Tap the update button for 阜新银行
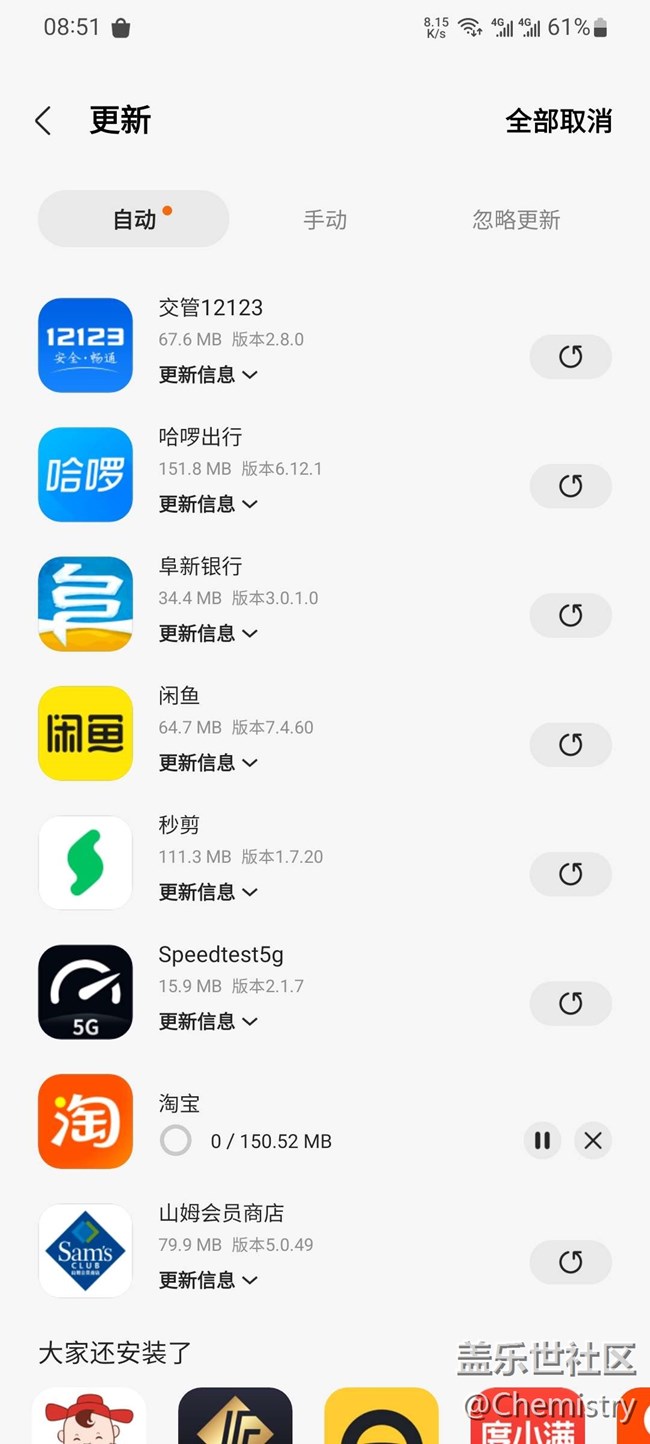650x1444 pixels. tap(570, 615)
